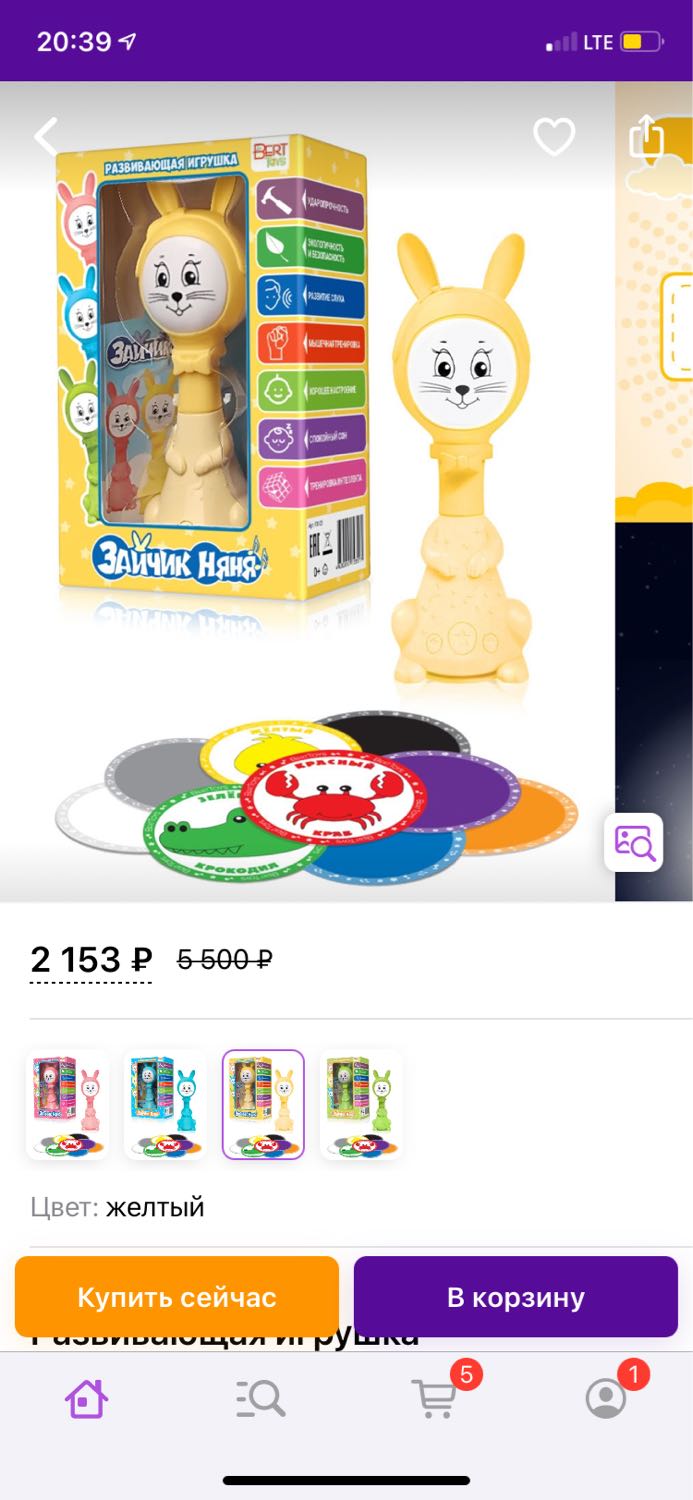Select the green color variant thumbnail

pyautogui.click(x=361, y=1105)
